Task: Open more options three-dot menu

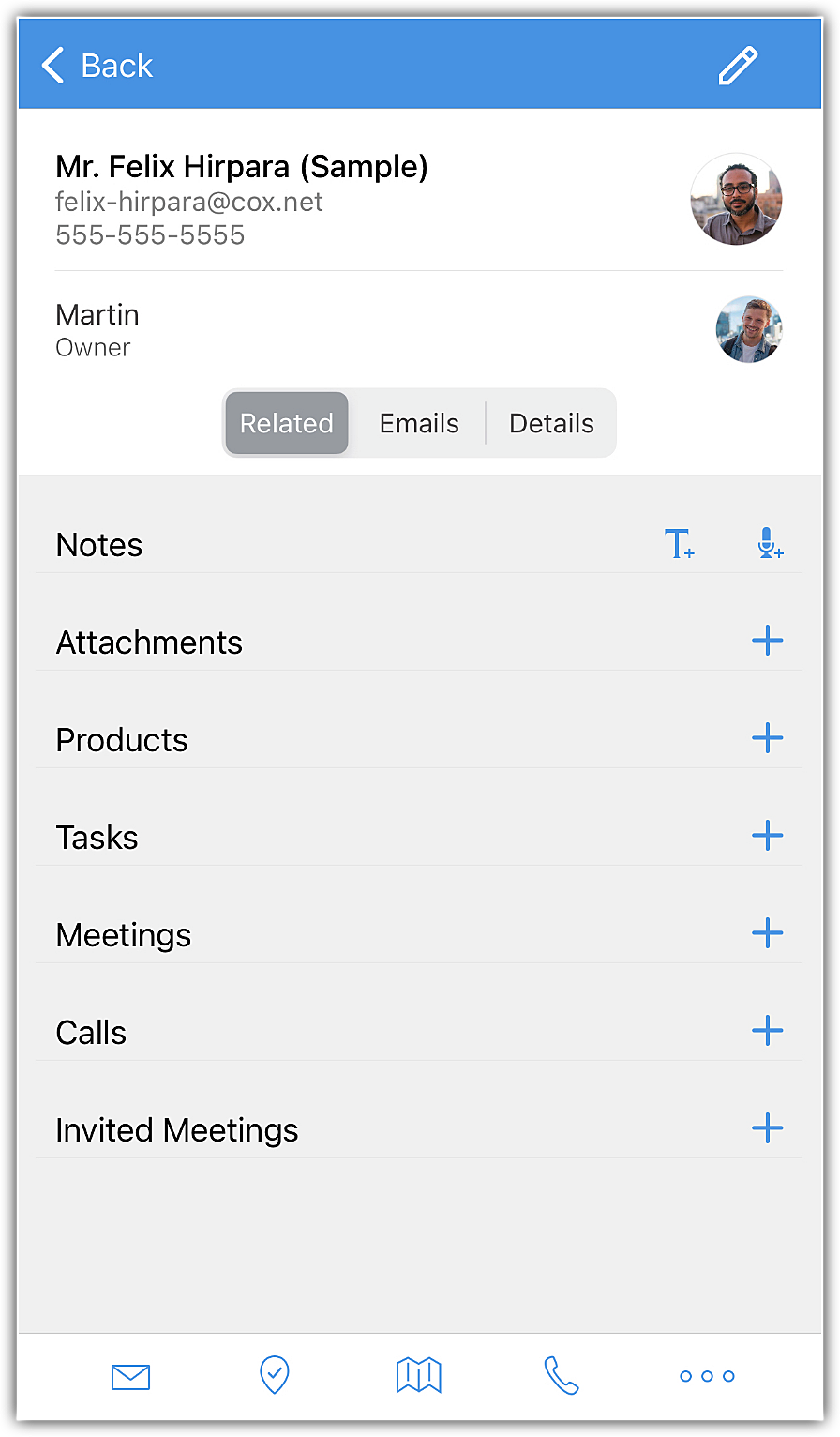Action: [707, 1376]
